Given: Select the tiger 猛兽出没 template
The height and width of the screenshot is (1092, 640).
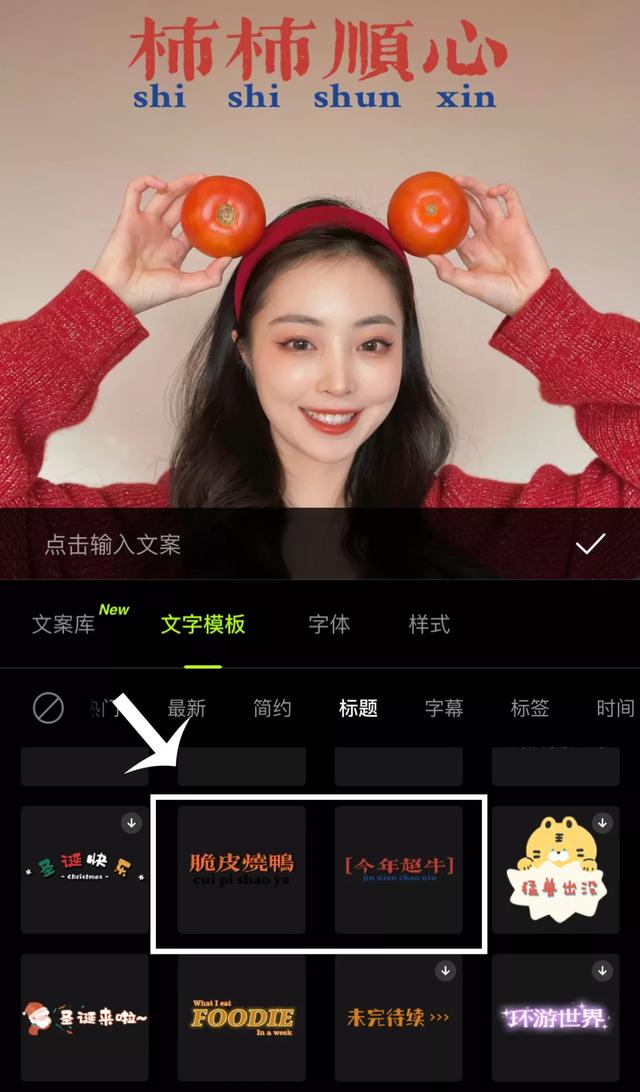Looking at the screenshot, I should [556, 870].
